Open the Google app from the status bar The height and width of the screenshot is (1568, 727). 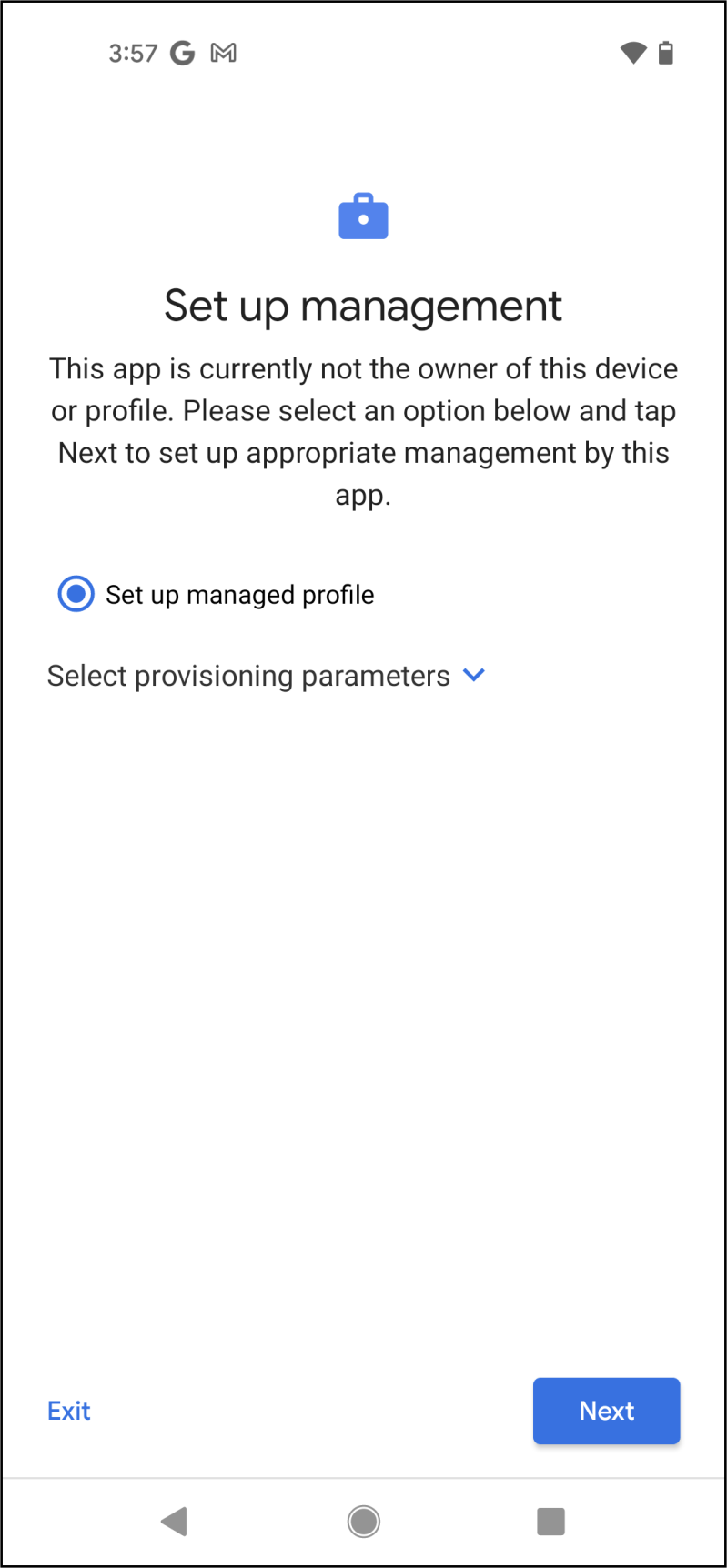[182, 52]
